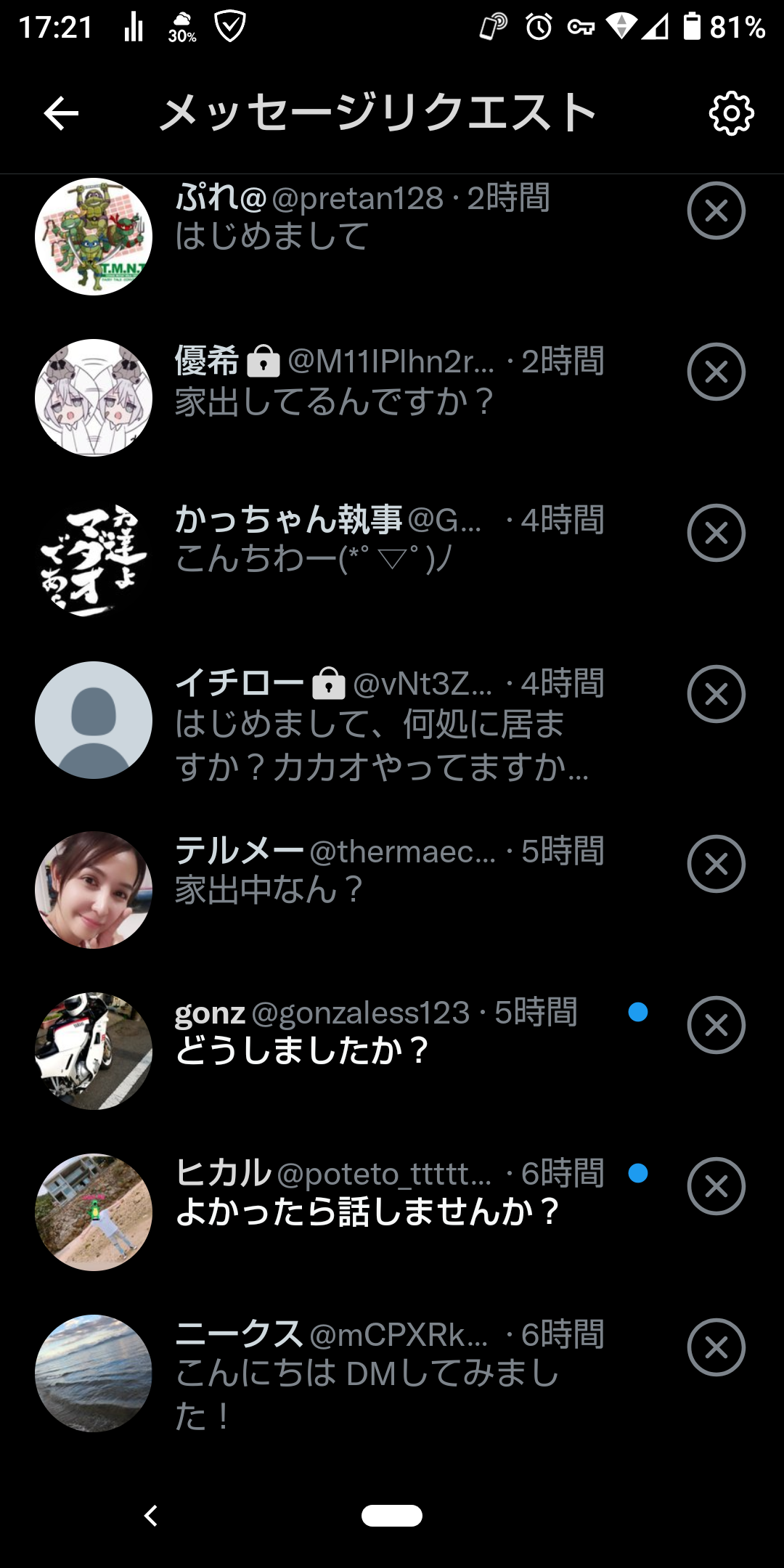Dismiss ヒカル's message request
The height and width of the screenshot is (1568, 784).
point(716,1187)
